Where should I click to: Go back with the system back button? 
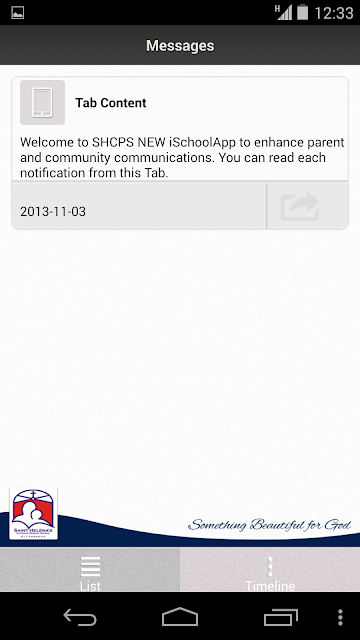(80, 618)
